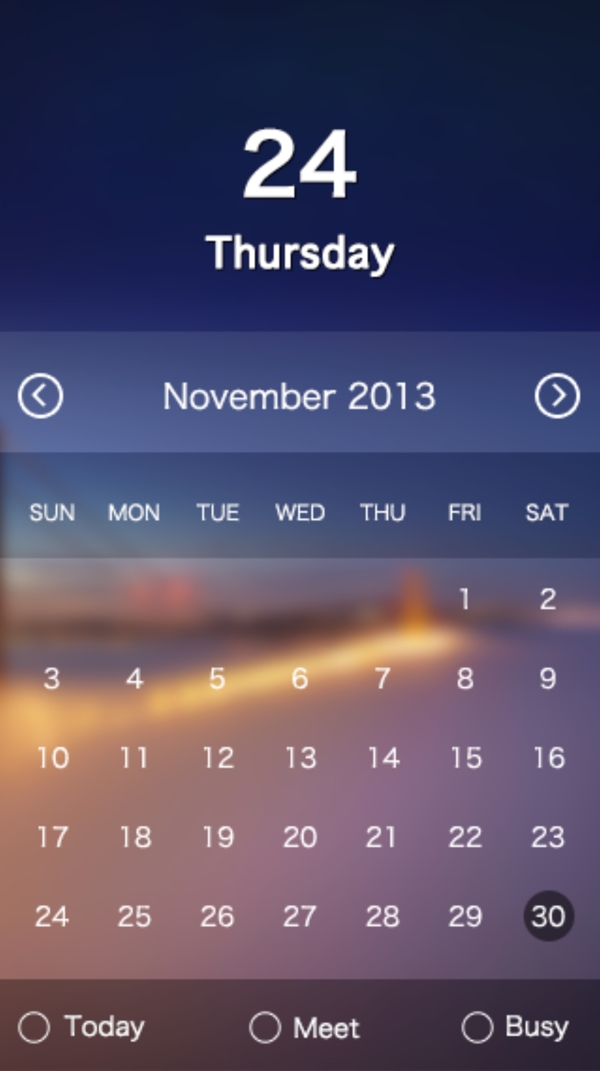Tap date 15 in the calendar

point(465,758)
